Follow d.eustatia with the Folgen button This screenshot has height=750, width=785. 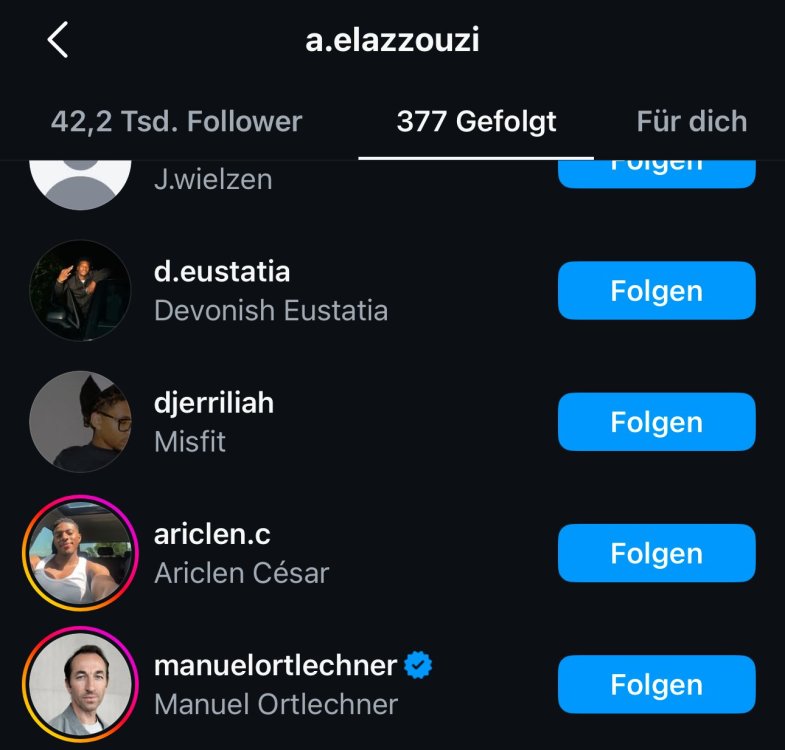pos(656,291)
